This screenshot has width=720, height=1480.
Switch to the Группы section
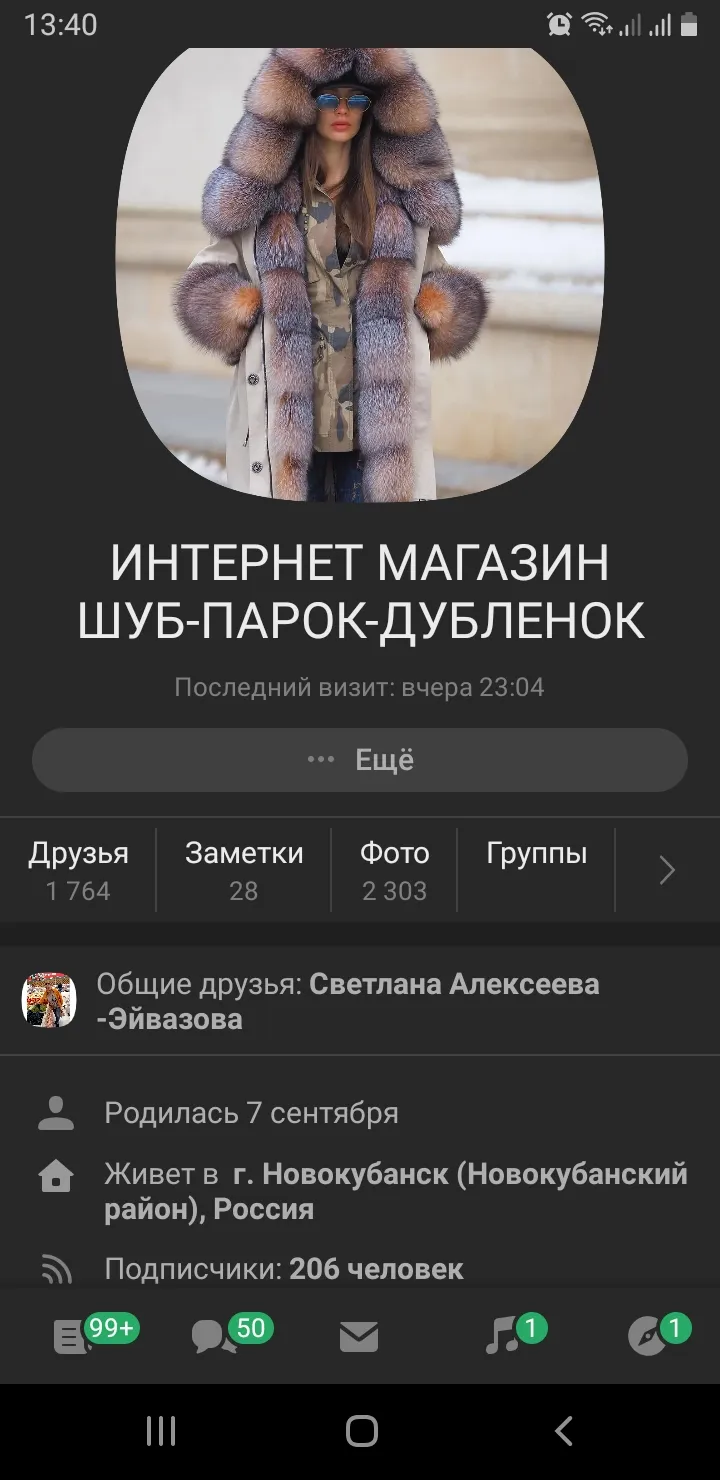[537, 870]
